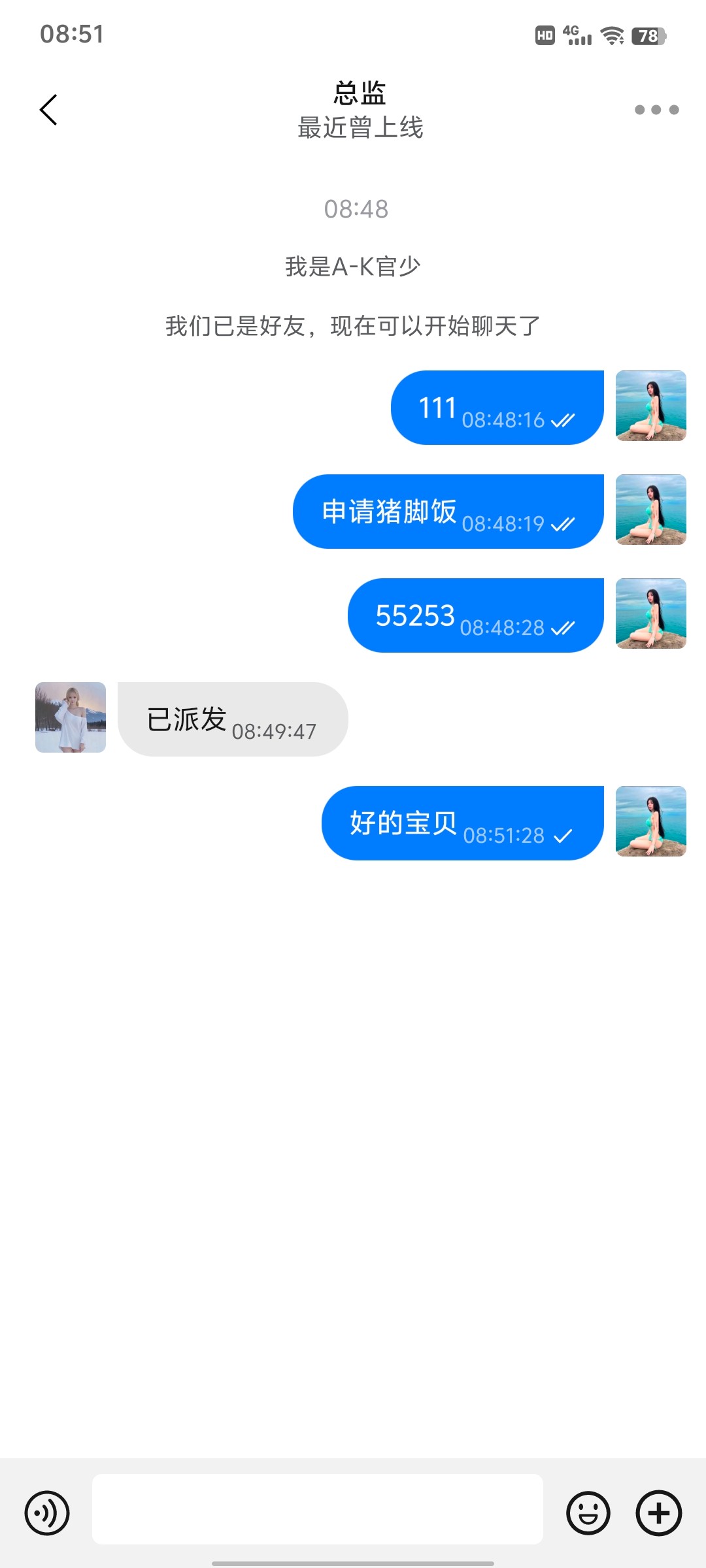Viewport: 706px width, 1568px height.
Task: Switch to voice message input
Action: pyautogui.click(x=47, y=1513)
